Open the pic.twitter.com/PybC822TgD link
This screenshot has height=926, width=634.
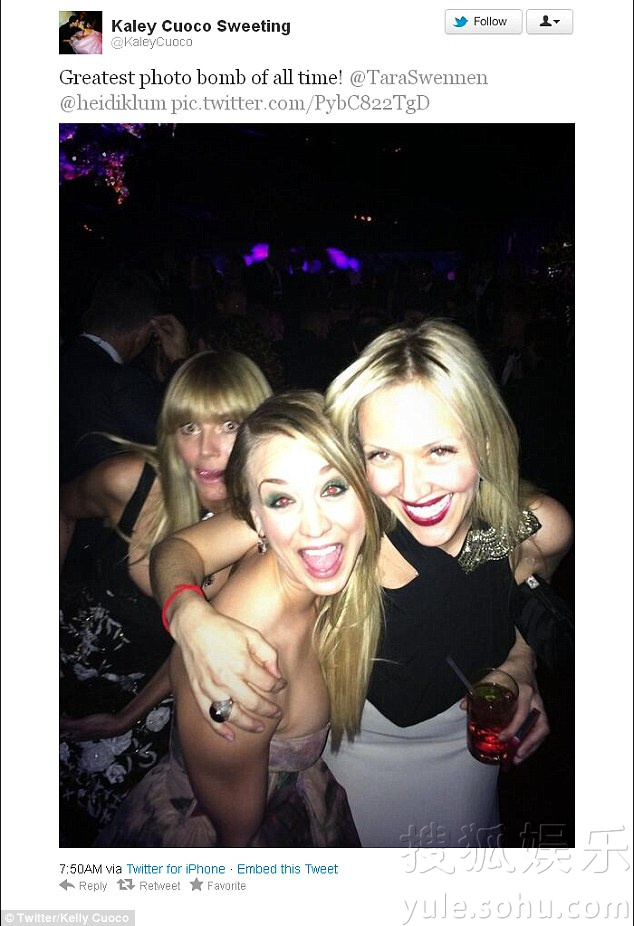pyautogui.click(x=300, y=103)
